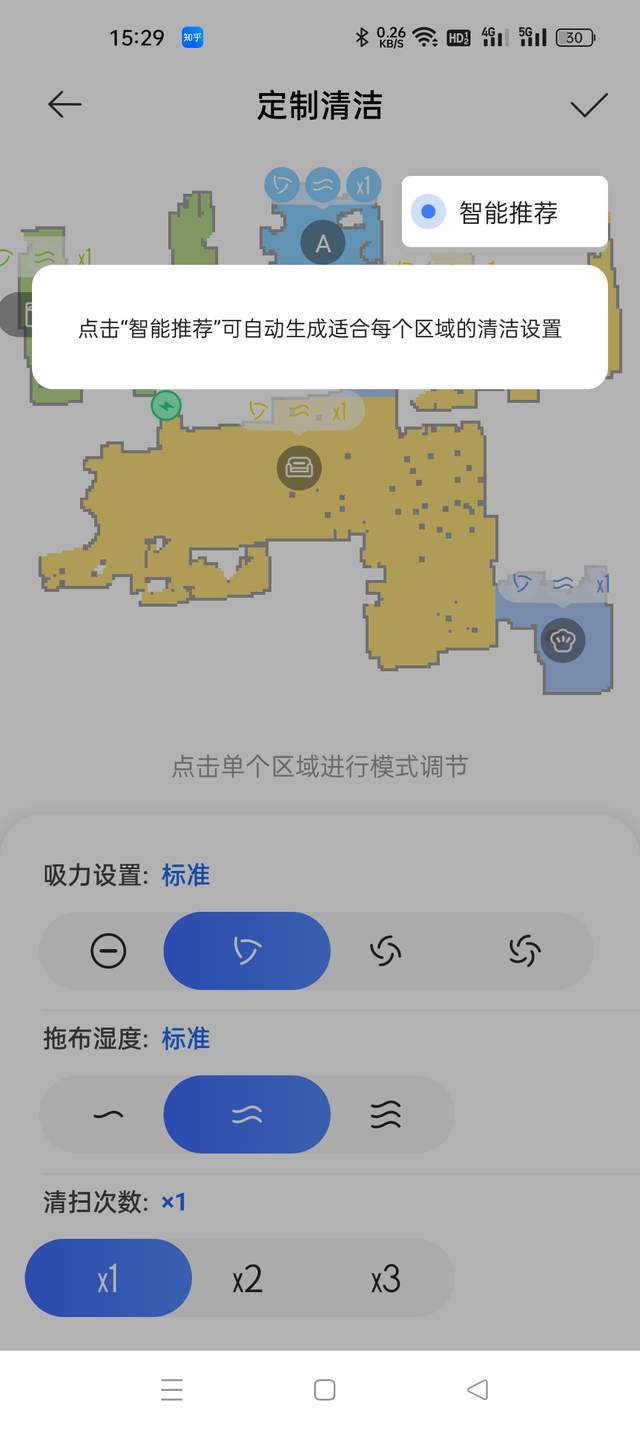
Task: Turn suction off with the minus icon
Action: pos(108,950)
